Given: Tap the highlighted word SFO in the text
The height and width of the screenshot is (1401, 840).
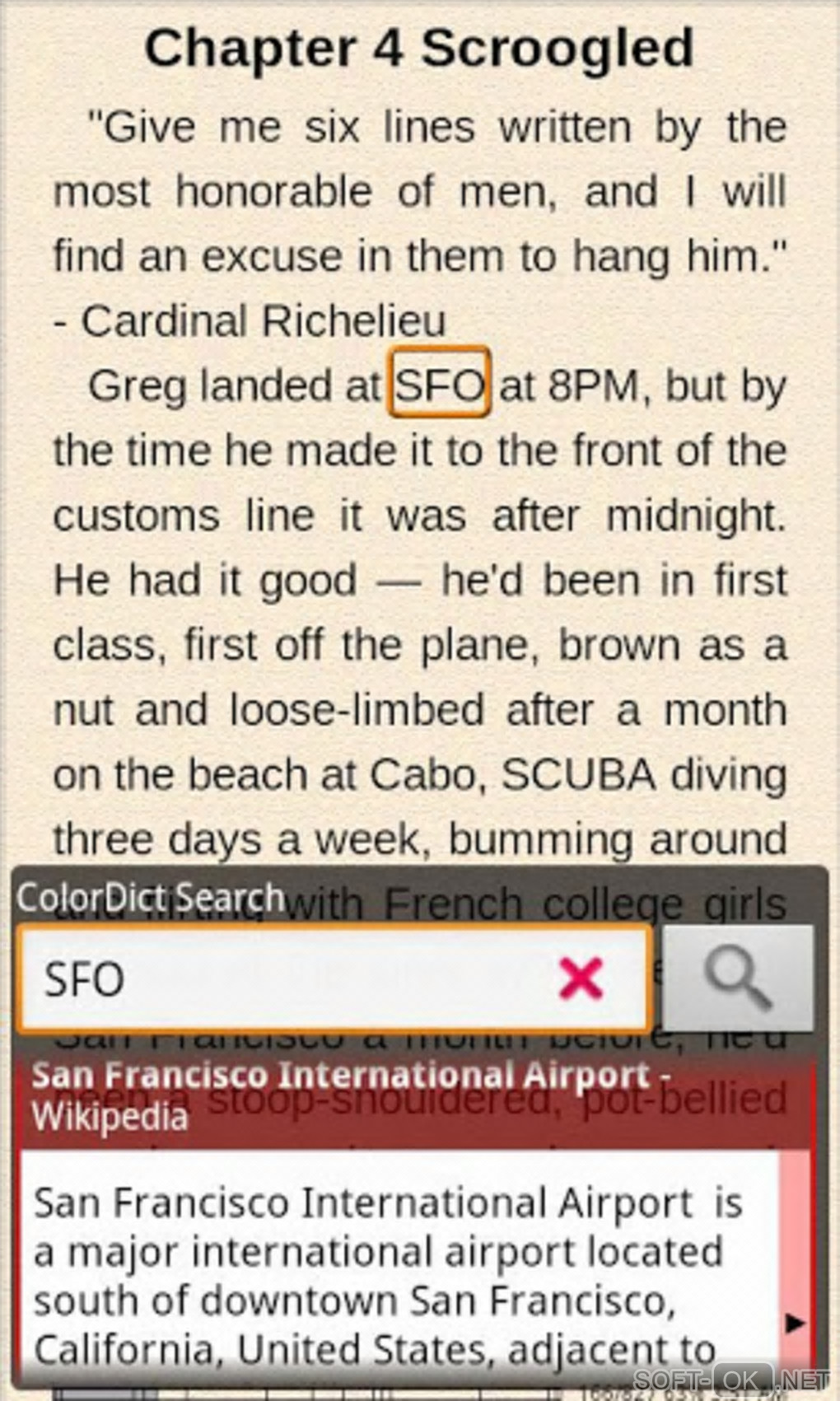Looking at the screenshot, I should [439, 384].
